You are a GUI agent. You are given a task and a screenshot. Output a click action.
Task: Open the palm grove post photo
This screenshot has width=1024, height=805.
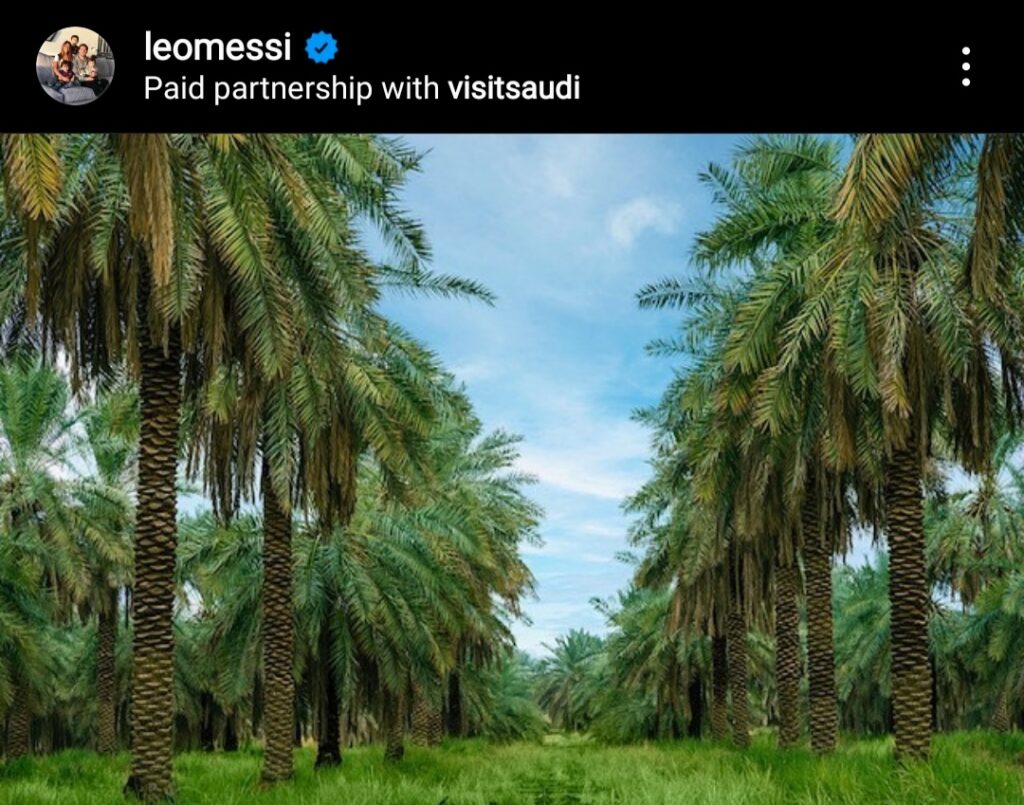point(512,468)
